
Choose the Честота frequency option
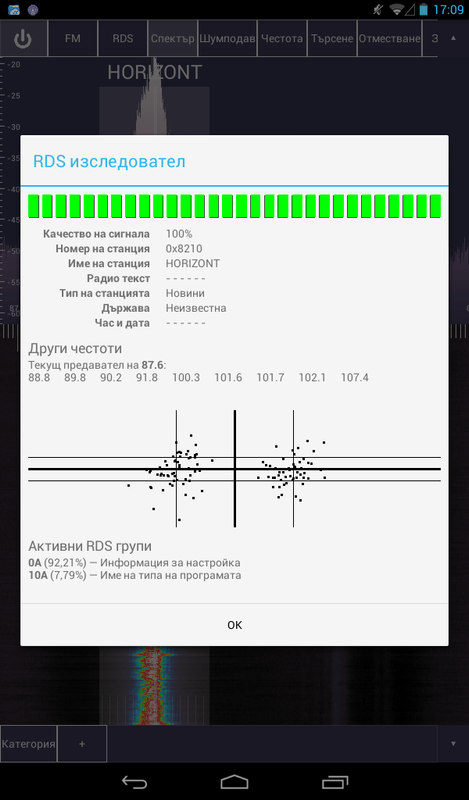[282, 38]
